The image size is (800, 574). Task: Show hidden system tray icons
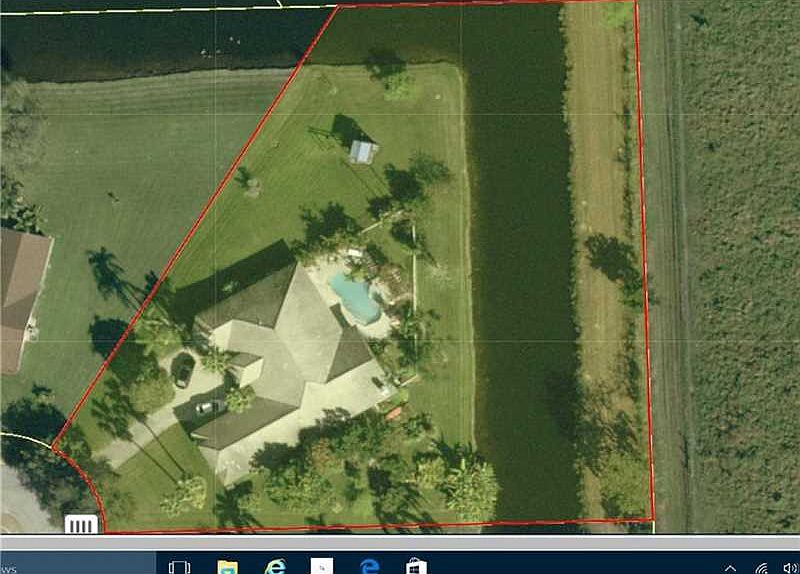coord(731,567)
